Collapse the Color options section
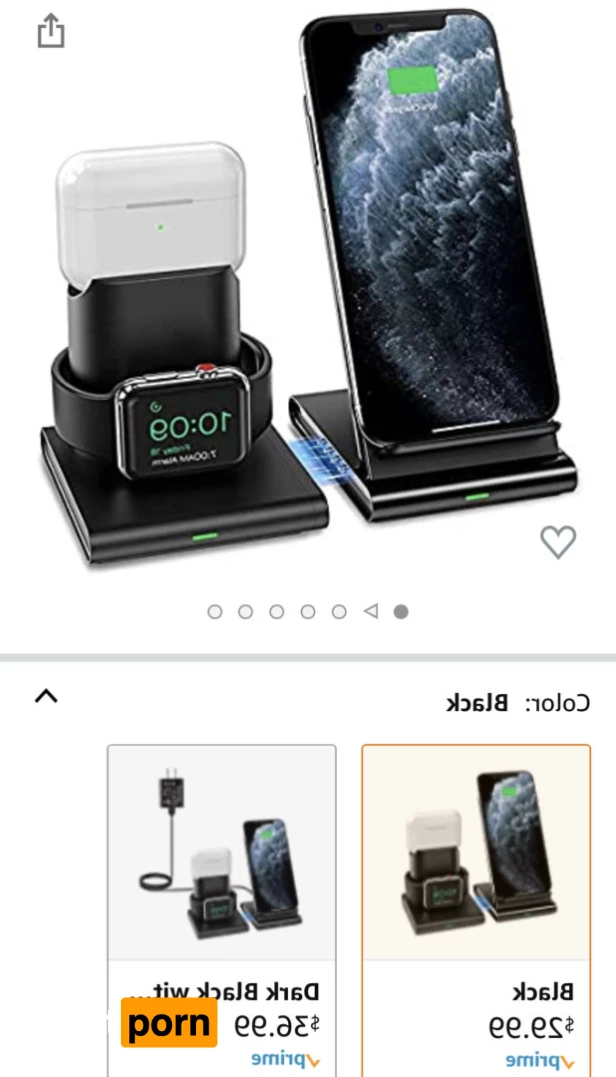The height and width of the screenshot is (1077, 616). [46, 697]
